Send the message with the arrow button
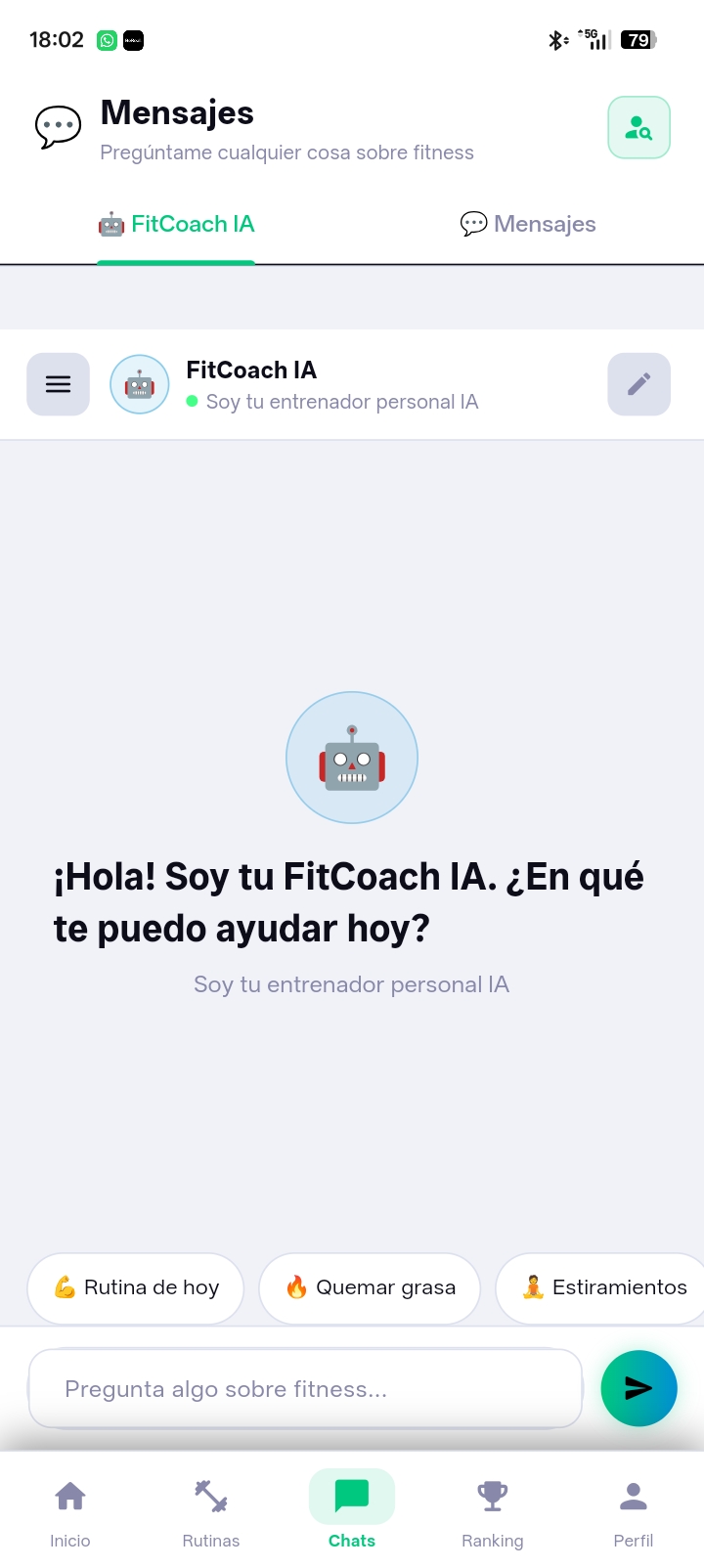Image resolution: width=704 pixels, height=1568 pixels. (638, 1388)
